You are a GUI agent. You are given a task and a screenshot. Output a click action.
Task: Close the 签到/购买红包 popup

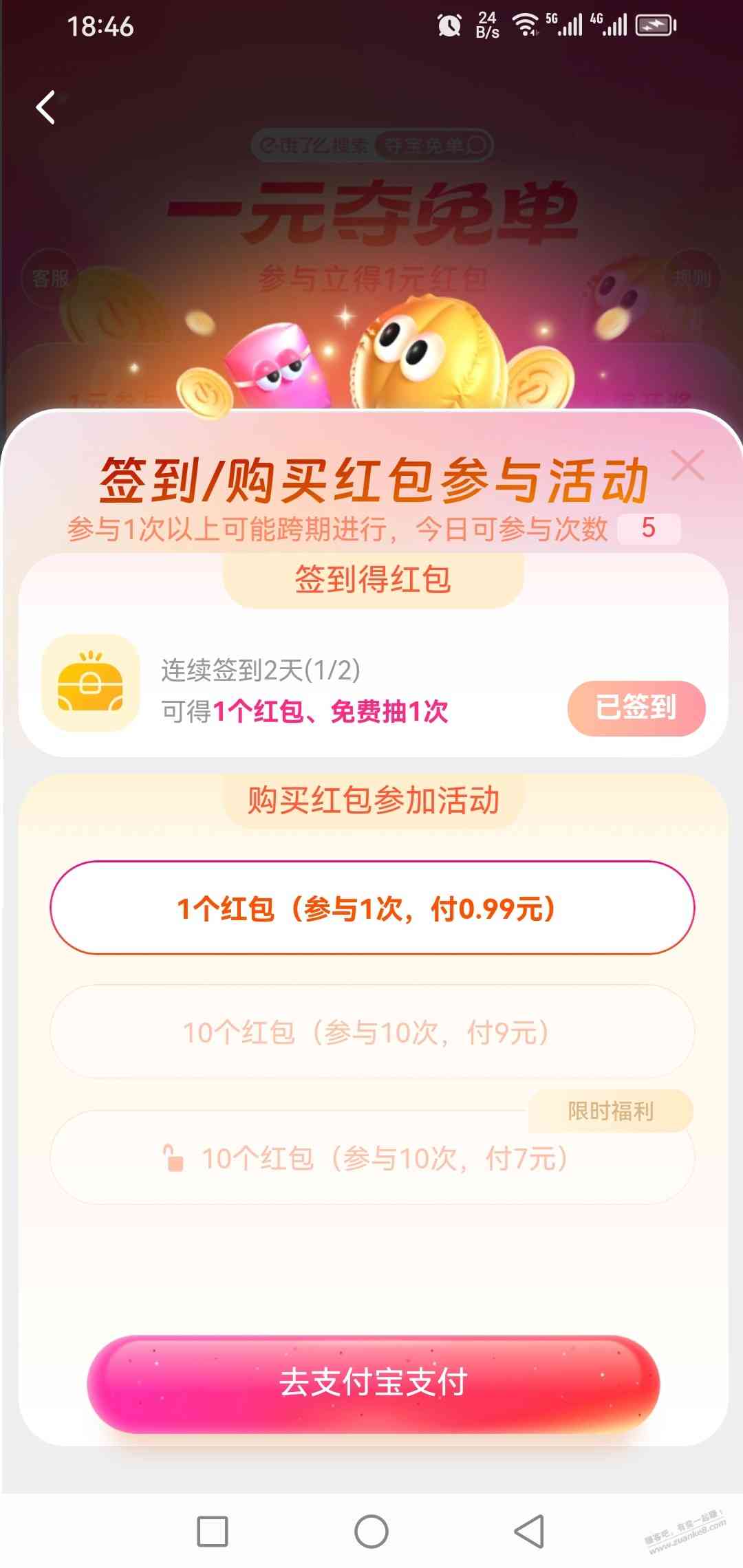click(687, 466)
